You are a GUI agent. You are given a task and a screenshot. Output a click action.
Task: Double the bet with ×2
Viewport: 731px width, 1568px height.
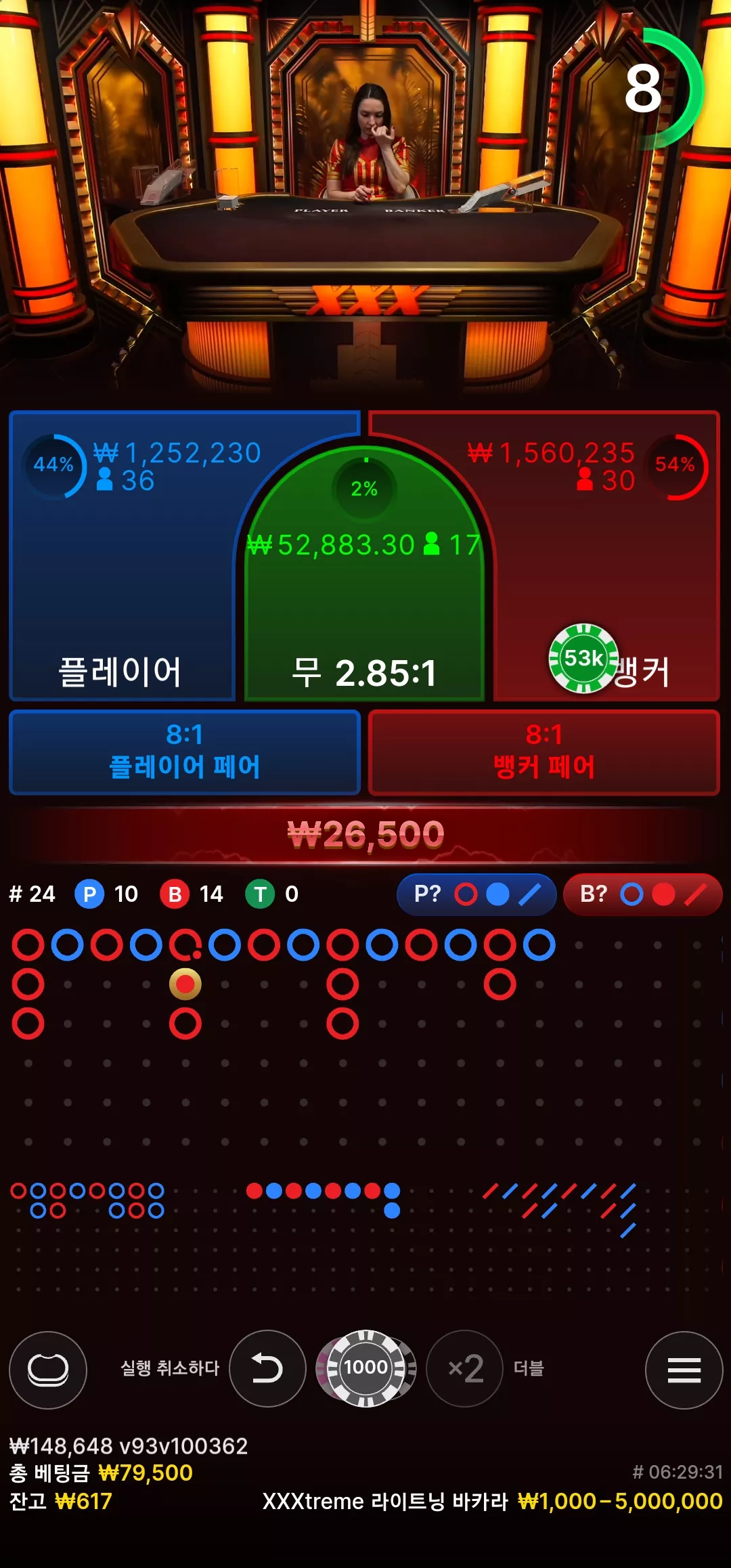pyautogui.click(x=465, y=1369)
